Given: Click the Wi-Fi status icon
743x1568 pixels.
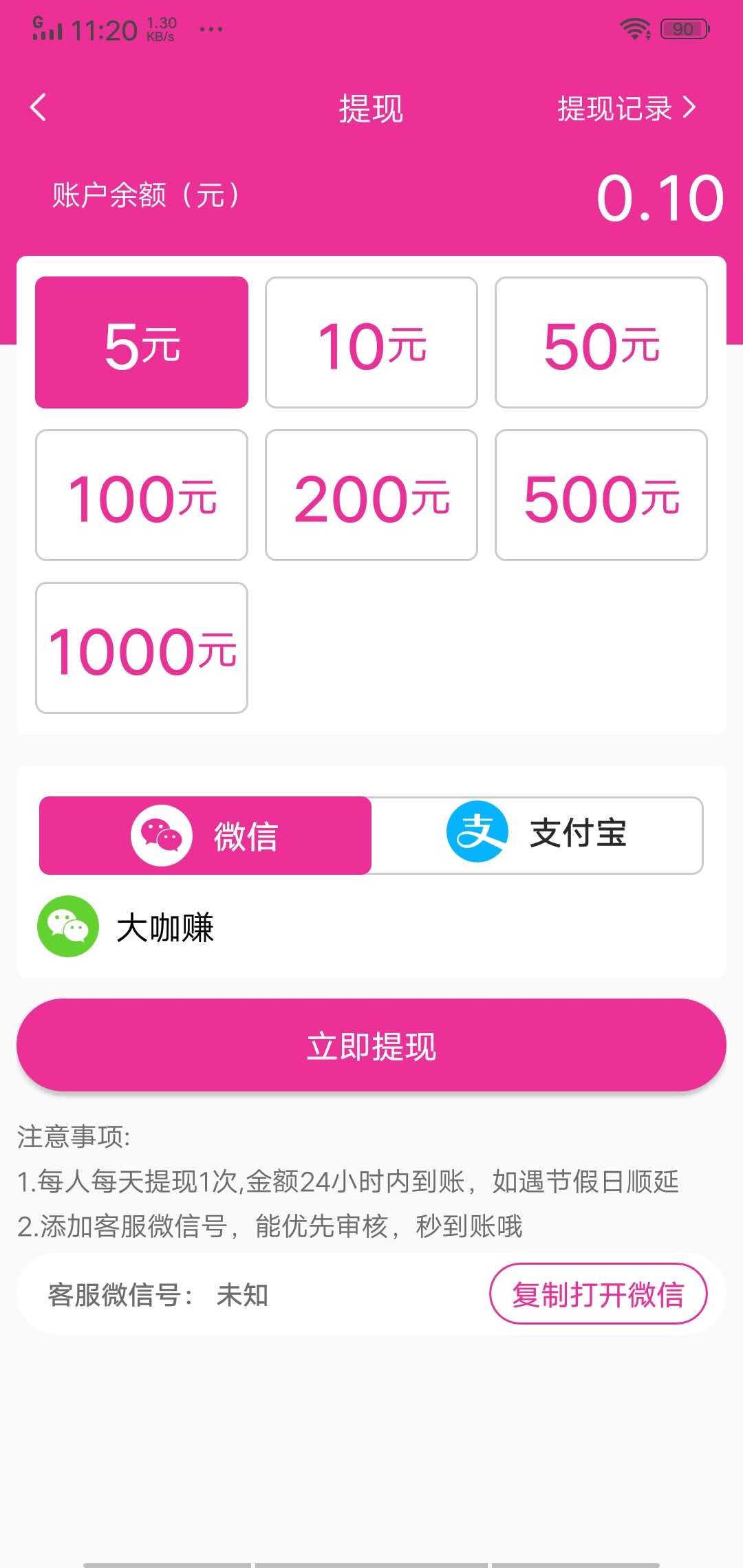Looking at the screenshot, I should point(634,28).
